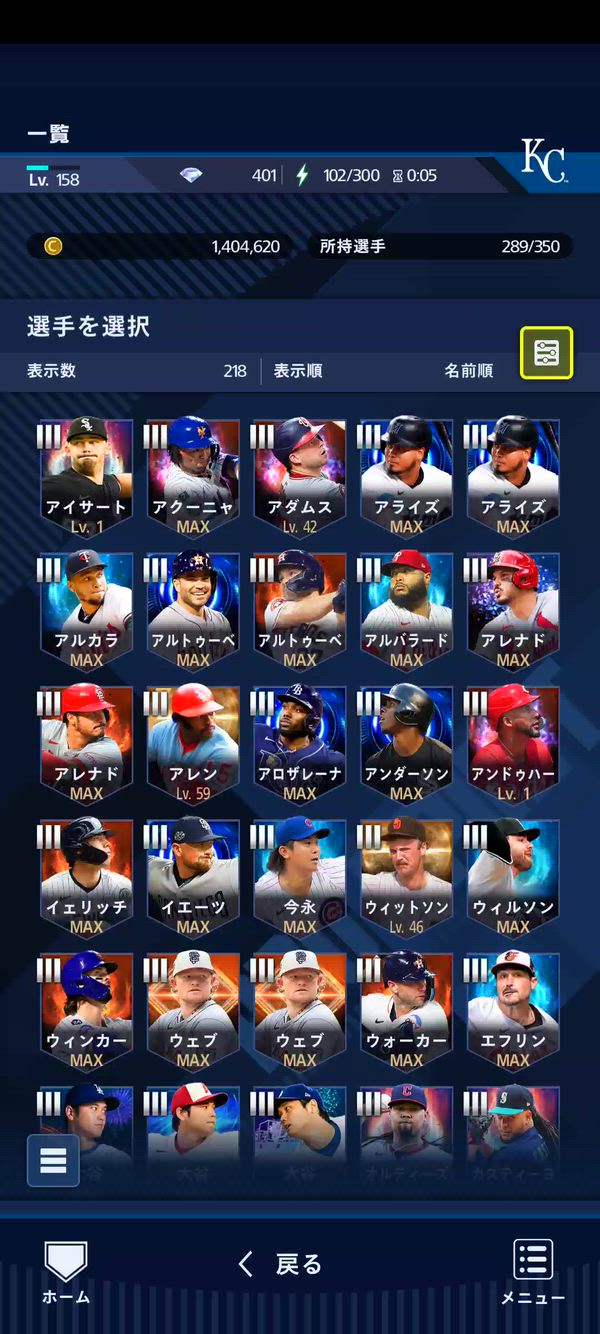Open the ウィルソン player card

coord(513,877)
